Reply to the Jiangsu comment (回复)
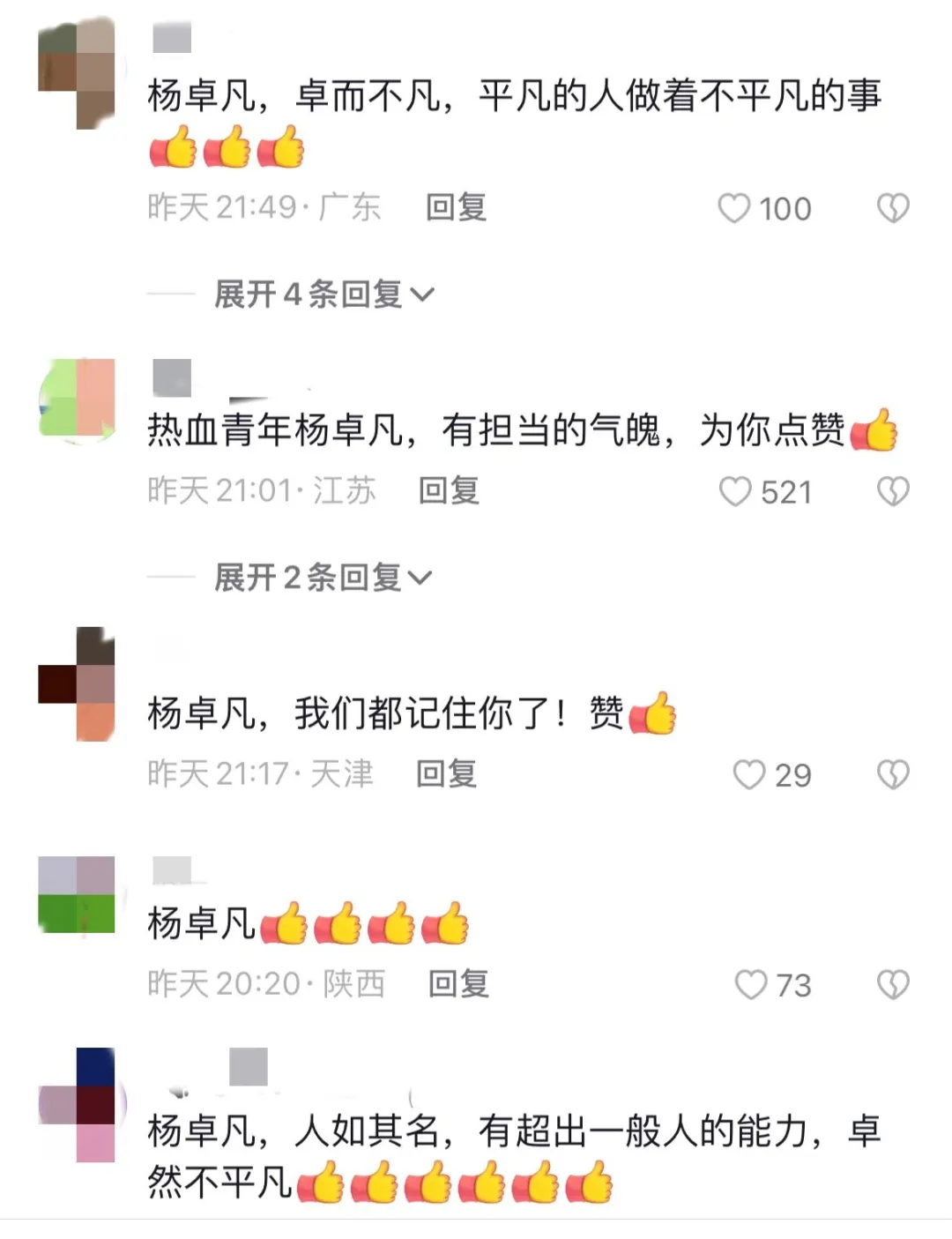The image size is (952, 1239). pyautogui.click(x=449, y=490)
